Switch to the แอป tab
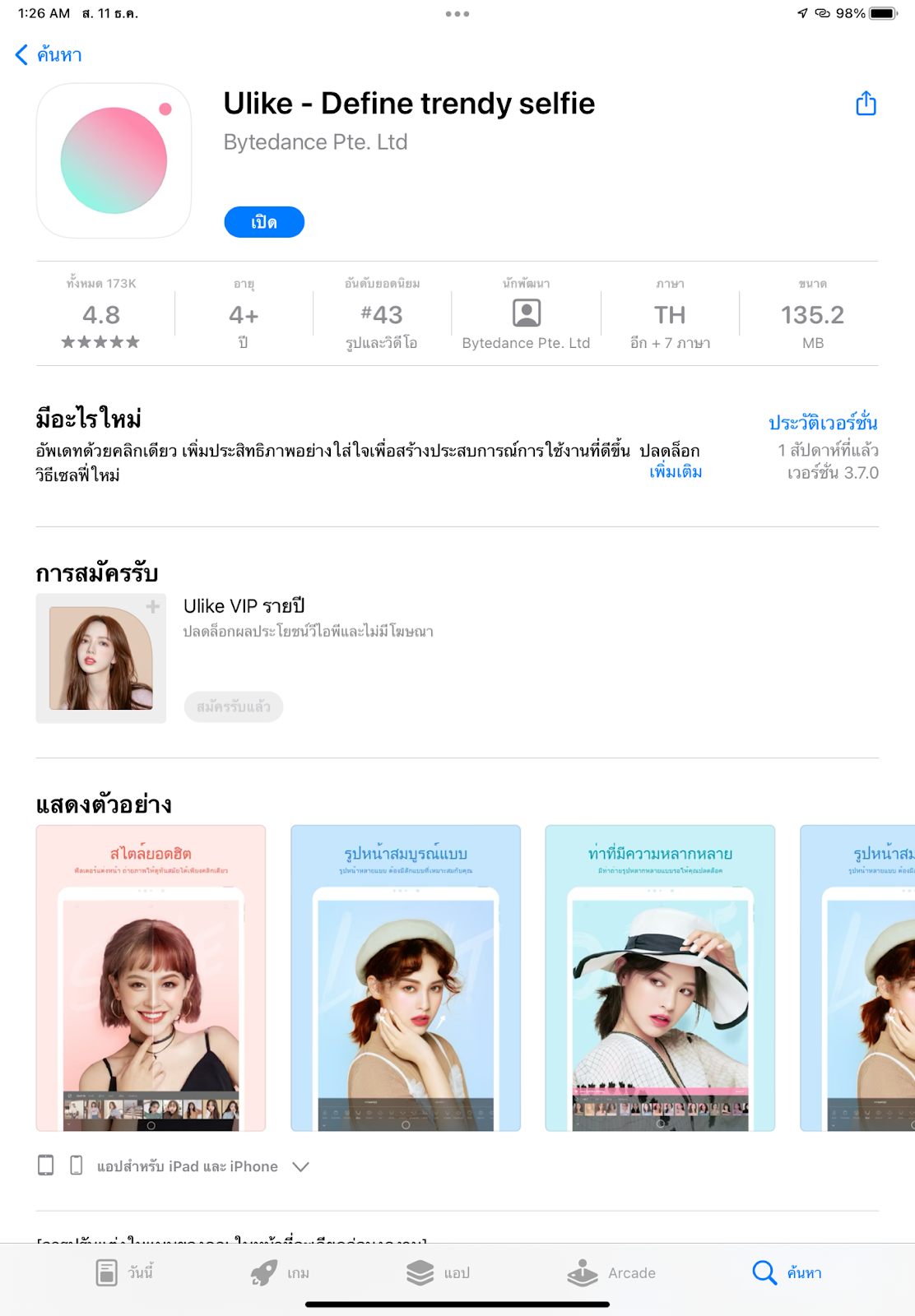 point(438,1272)
